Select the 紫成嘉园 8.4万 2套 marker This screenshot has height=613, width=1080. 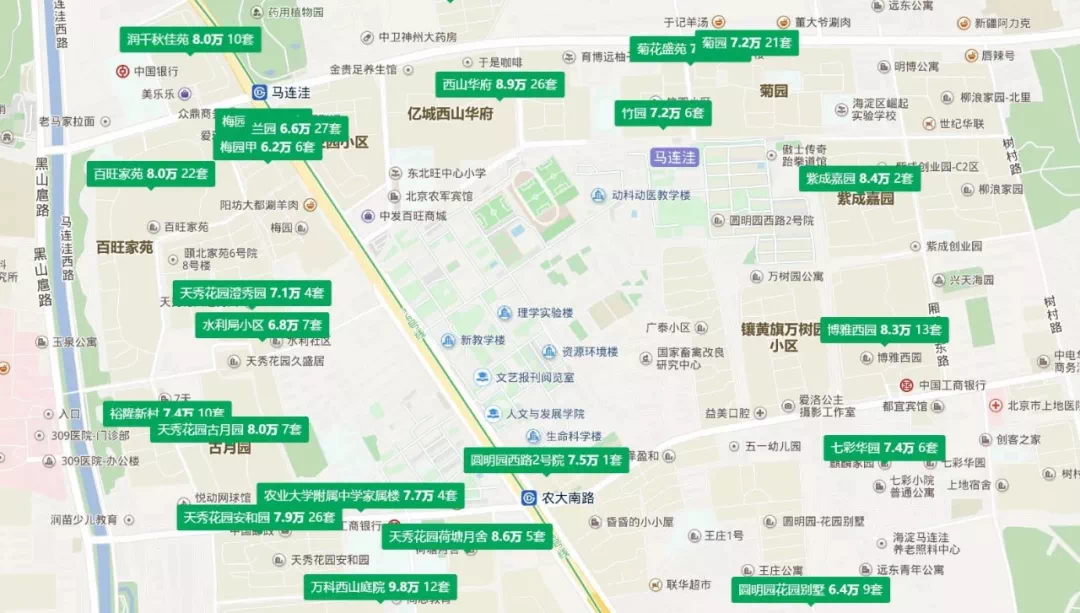pyautogui.click(x=859, y=179)
